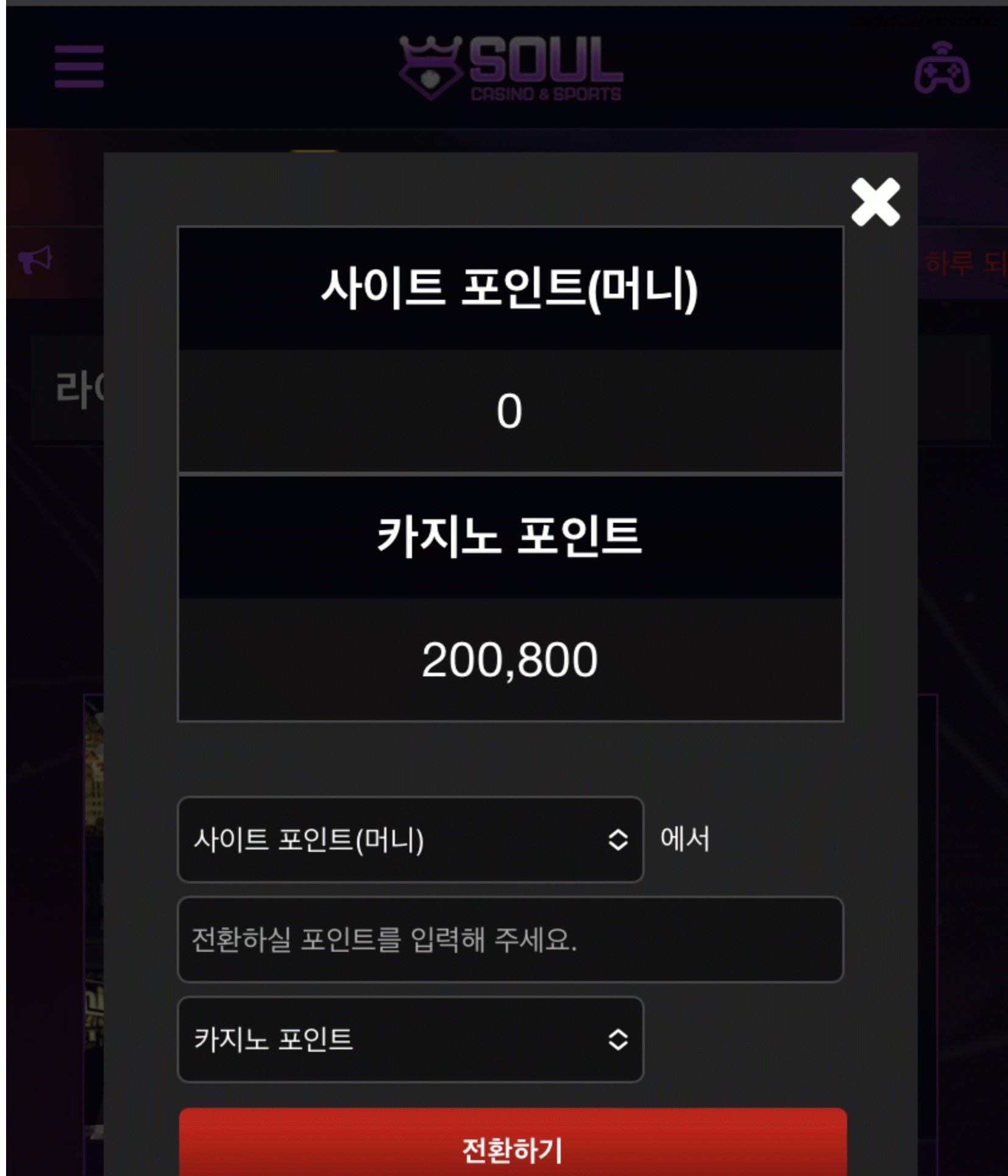Screen dimensions: 1008x1176
Task: Expand the 카지노 포인트 destination dropdown
Action: [410, 1039]
